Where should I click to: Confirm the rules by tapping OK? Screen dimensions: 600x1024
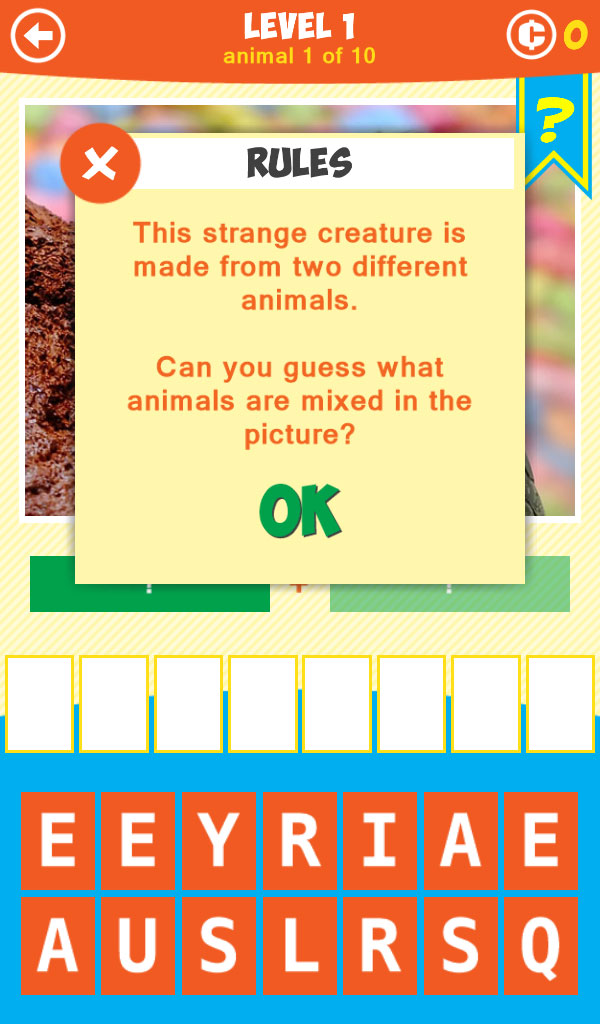(300, 512)
